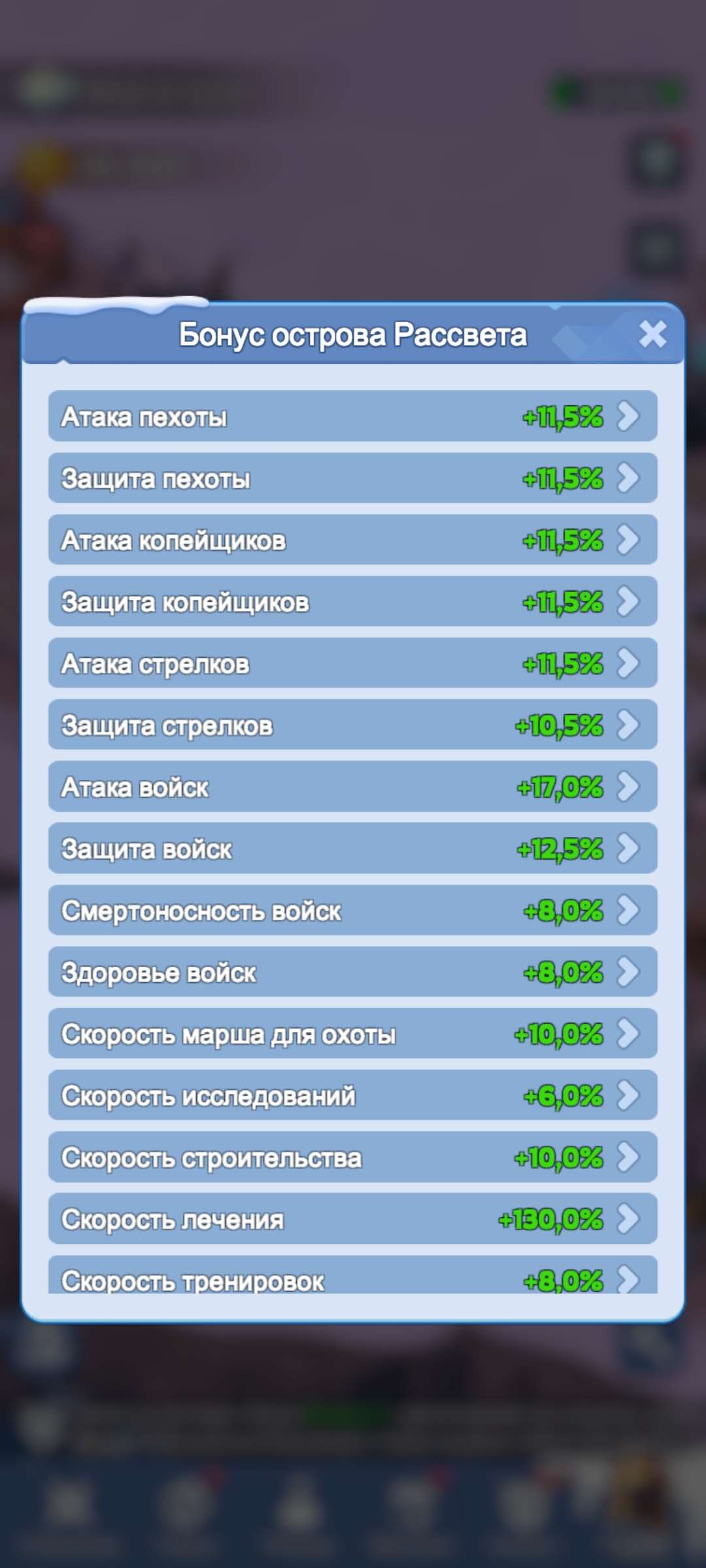The width and height of the screenshot is (706, 1568).
Task: Expand the Атака стрелков row arrow
Action: pos(630,663)
